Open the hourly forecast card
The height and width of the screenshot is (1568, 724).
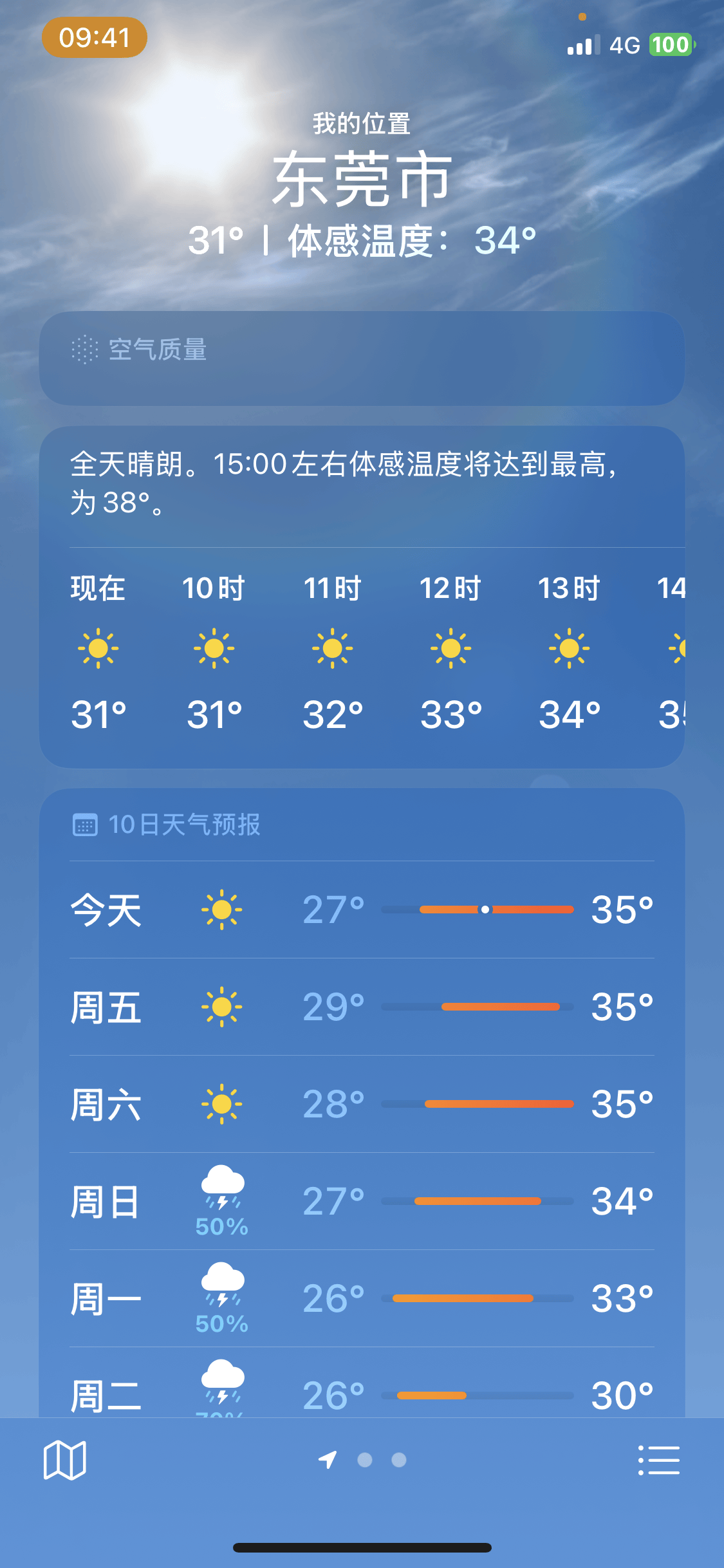[x=362, y=650]
